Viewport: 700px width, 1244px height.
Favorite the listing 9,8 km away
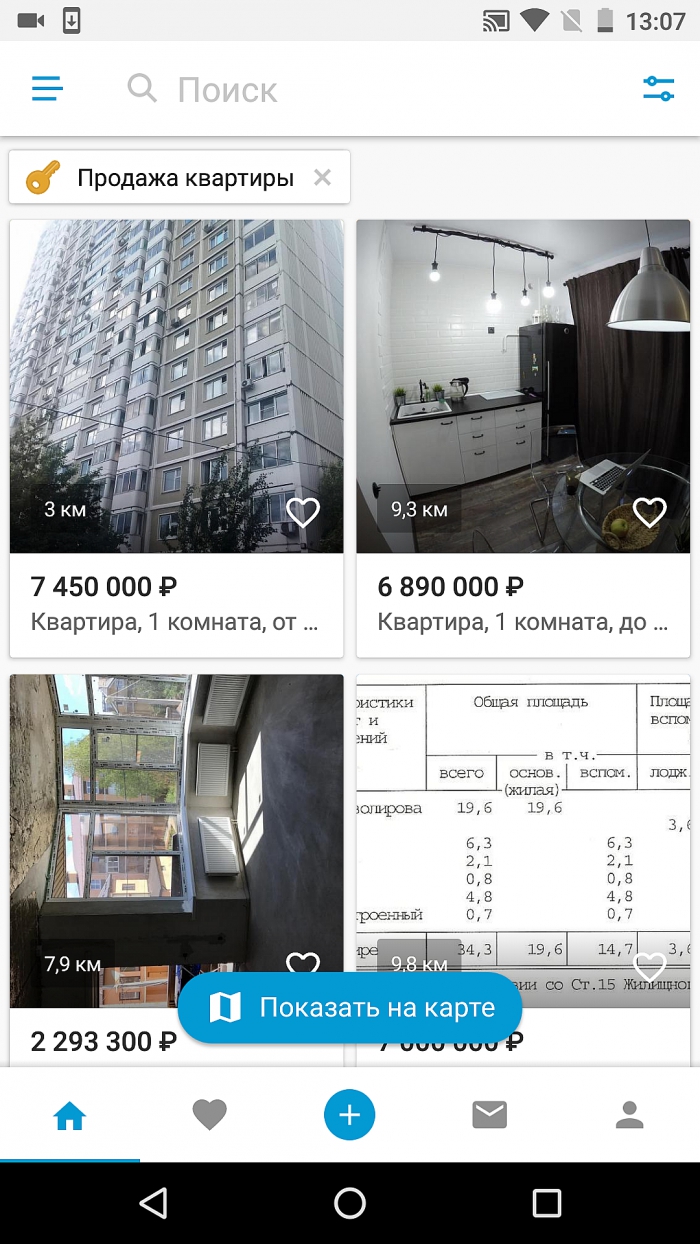(x=649, y=966)
